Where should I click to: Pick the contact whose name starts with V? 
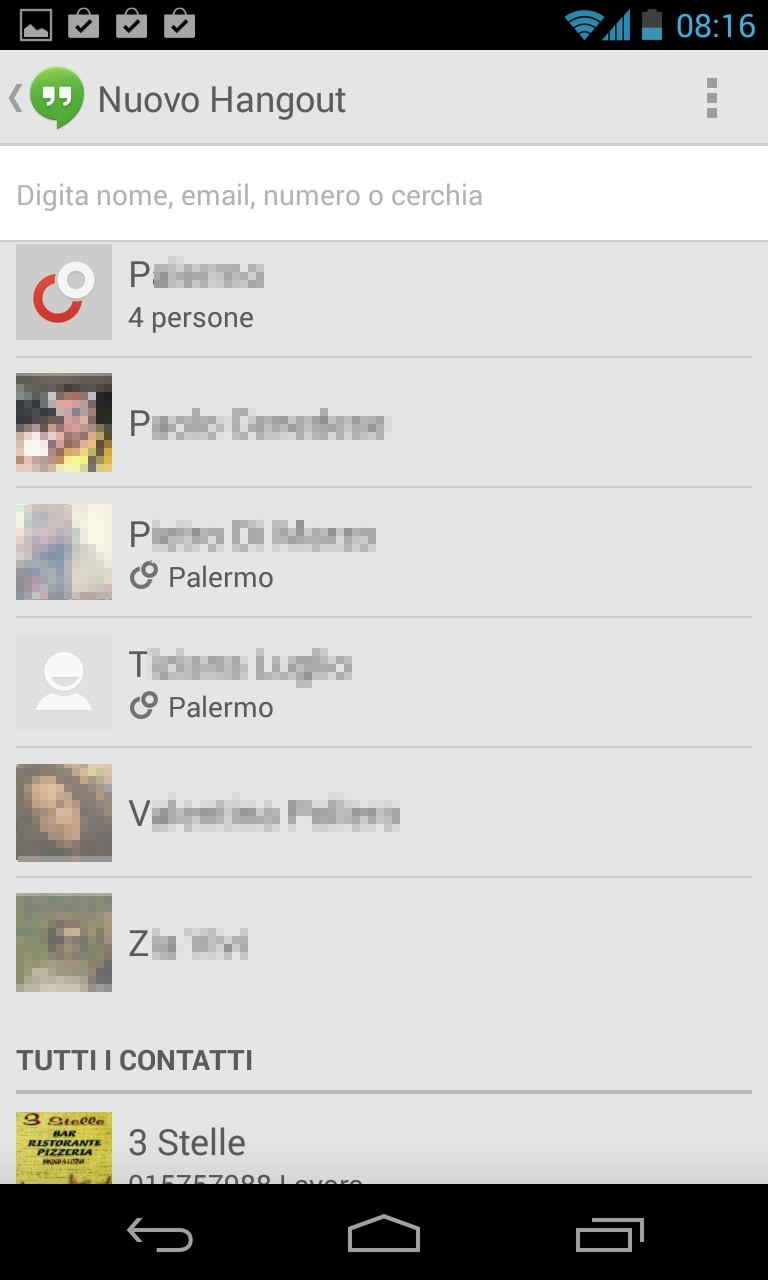[x=384, y=813]
